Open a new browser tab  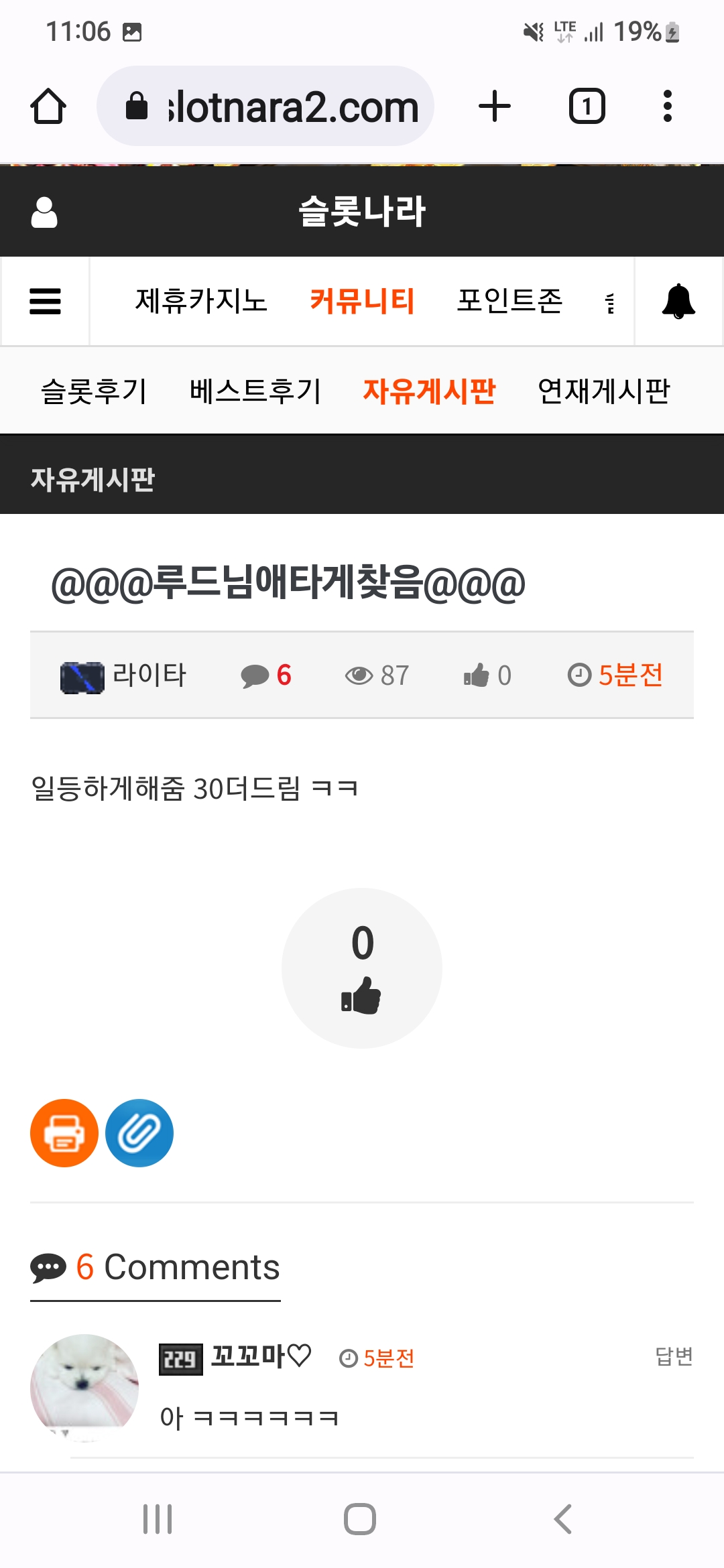coord(495,107)
